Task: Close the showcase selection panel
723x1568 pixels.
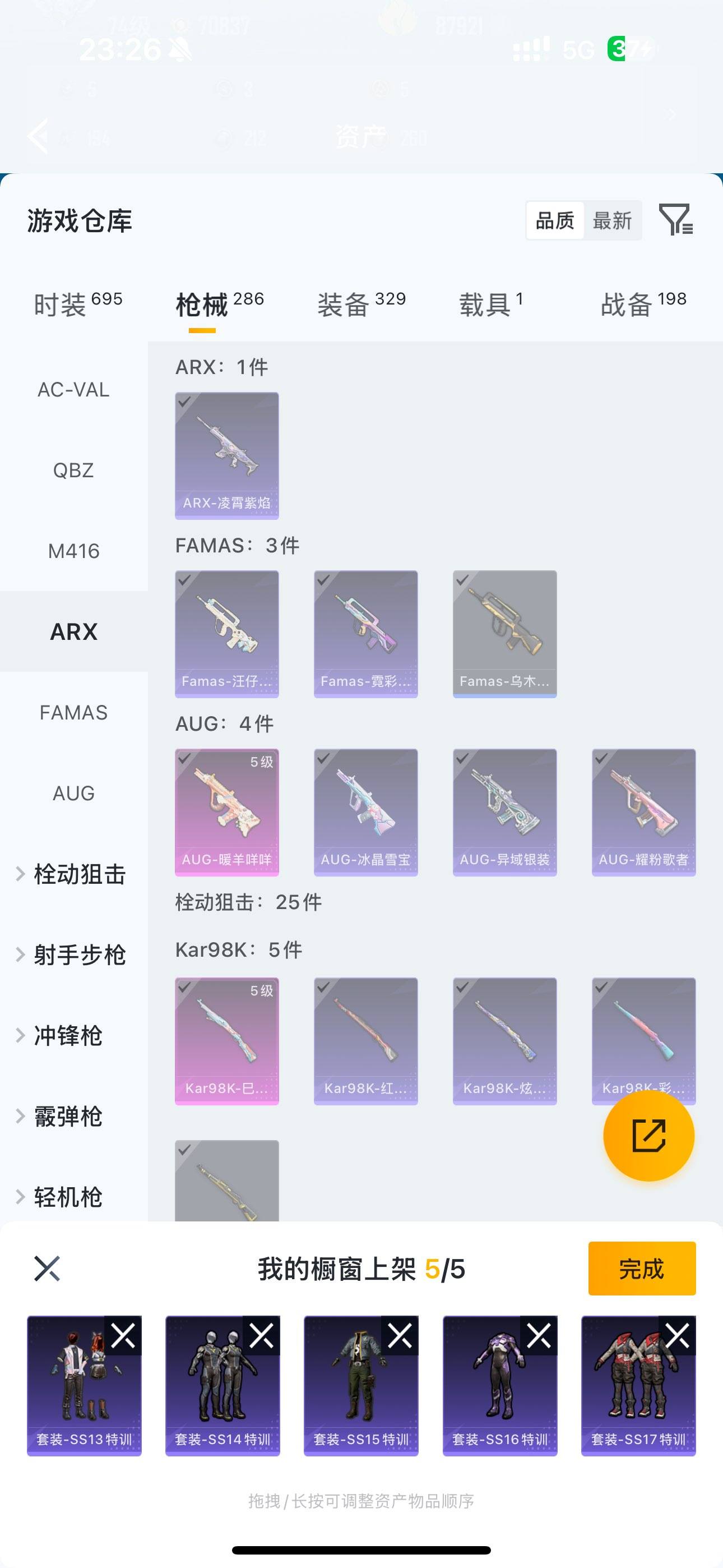Action: (47, 1269)
